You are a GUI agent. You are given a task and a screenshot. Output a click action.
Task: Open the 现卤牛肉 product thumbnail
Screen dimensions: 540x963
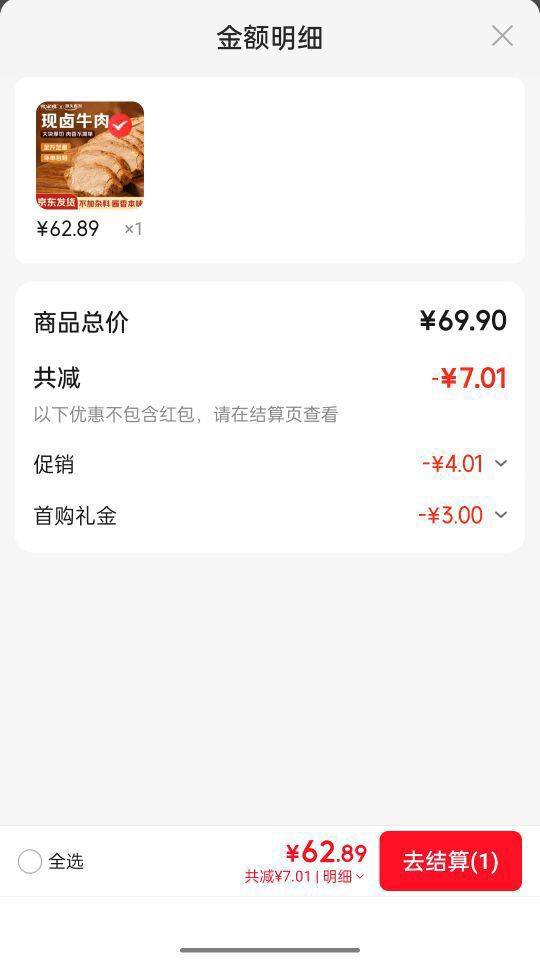pos(90,155)
